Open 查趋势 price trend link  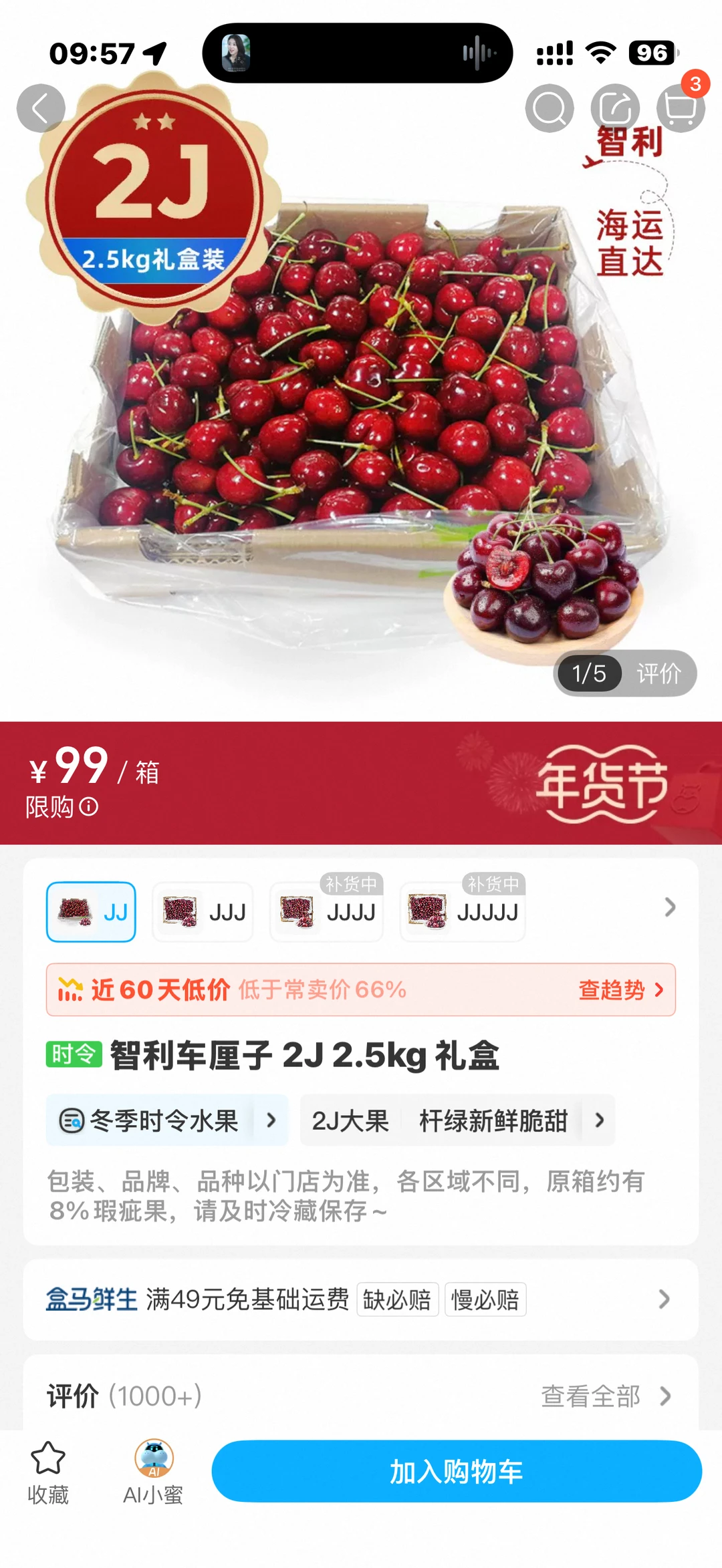[620, 991]
